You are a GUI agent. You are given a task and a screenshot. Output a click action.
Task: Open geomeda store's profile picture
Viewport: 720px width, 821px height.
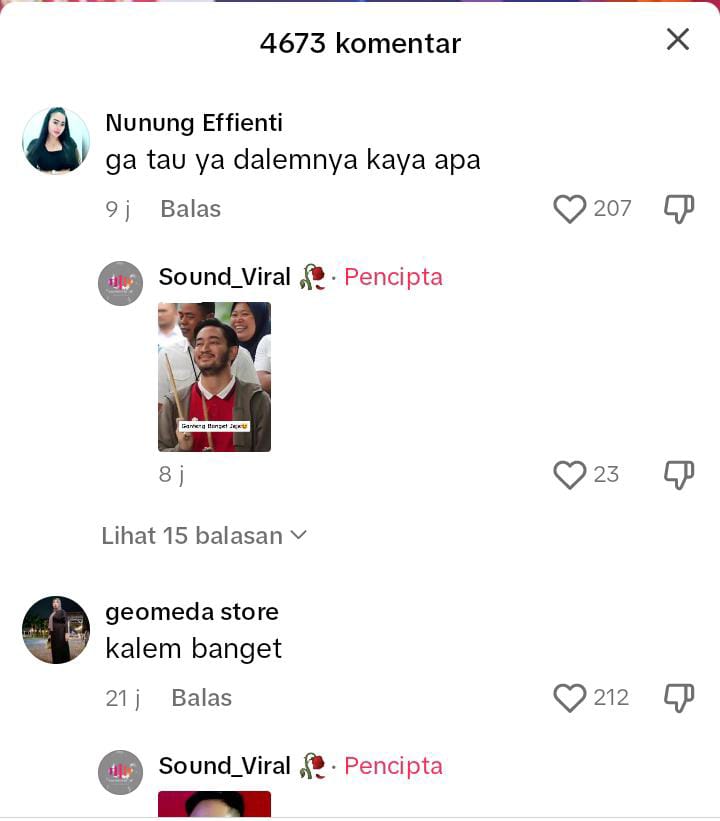click(56, 630)
